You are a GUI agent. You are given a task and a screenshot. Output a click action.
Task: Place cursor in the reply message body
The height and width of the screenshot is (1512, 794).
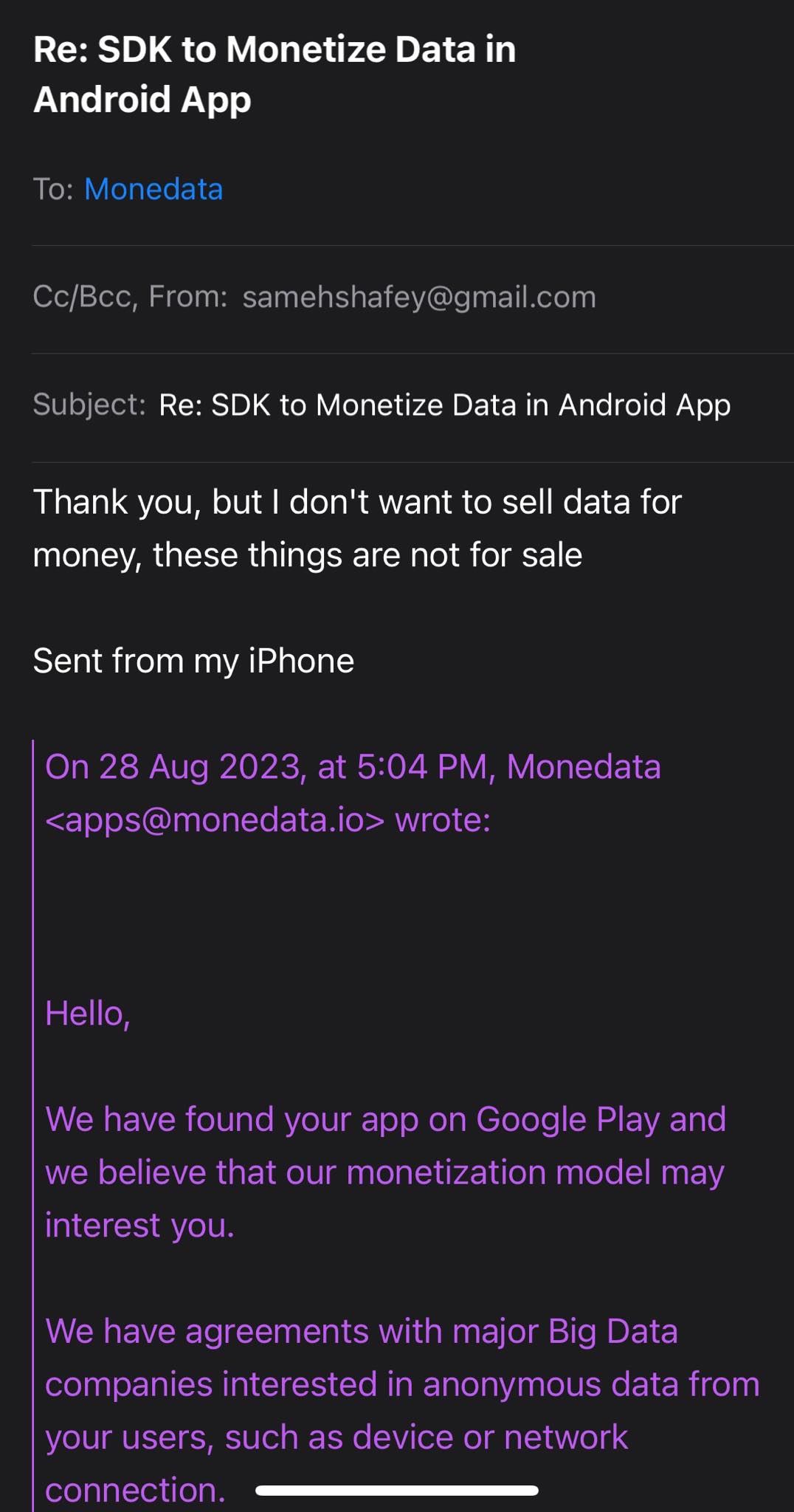[x=357, y=528]
